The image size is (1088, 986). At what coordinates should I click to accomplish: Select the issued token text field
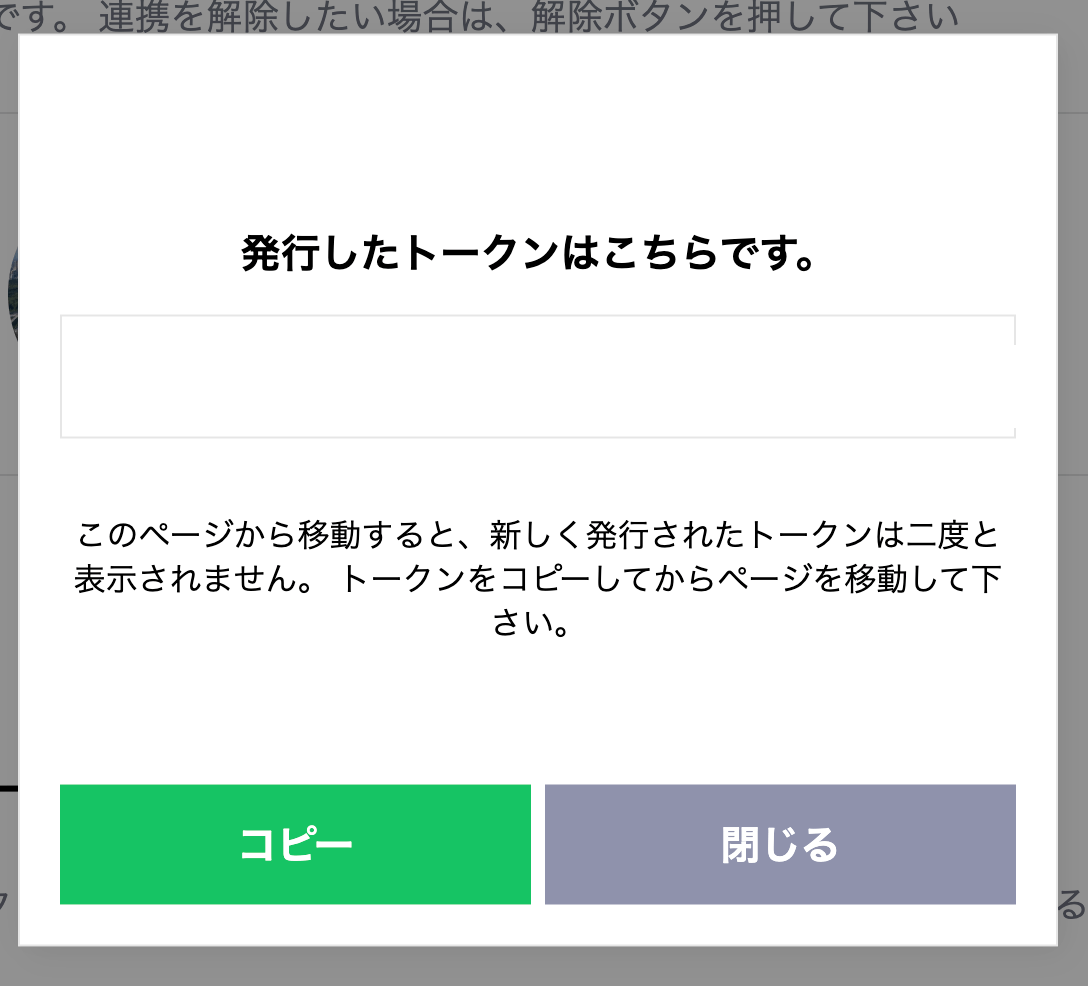[538, 376]
